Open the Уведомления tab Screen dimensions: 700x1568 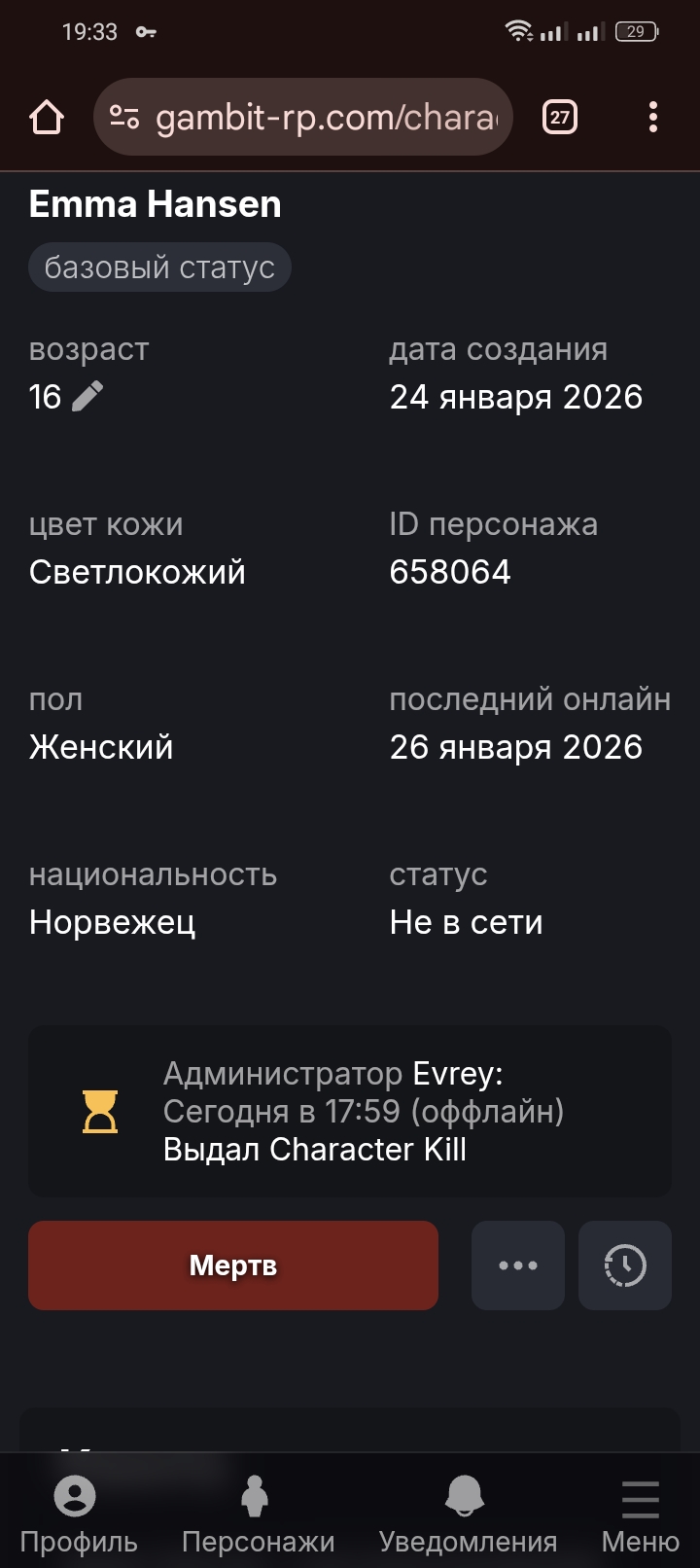tap(467, 1514)
